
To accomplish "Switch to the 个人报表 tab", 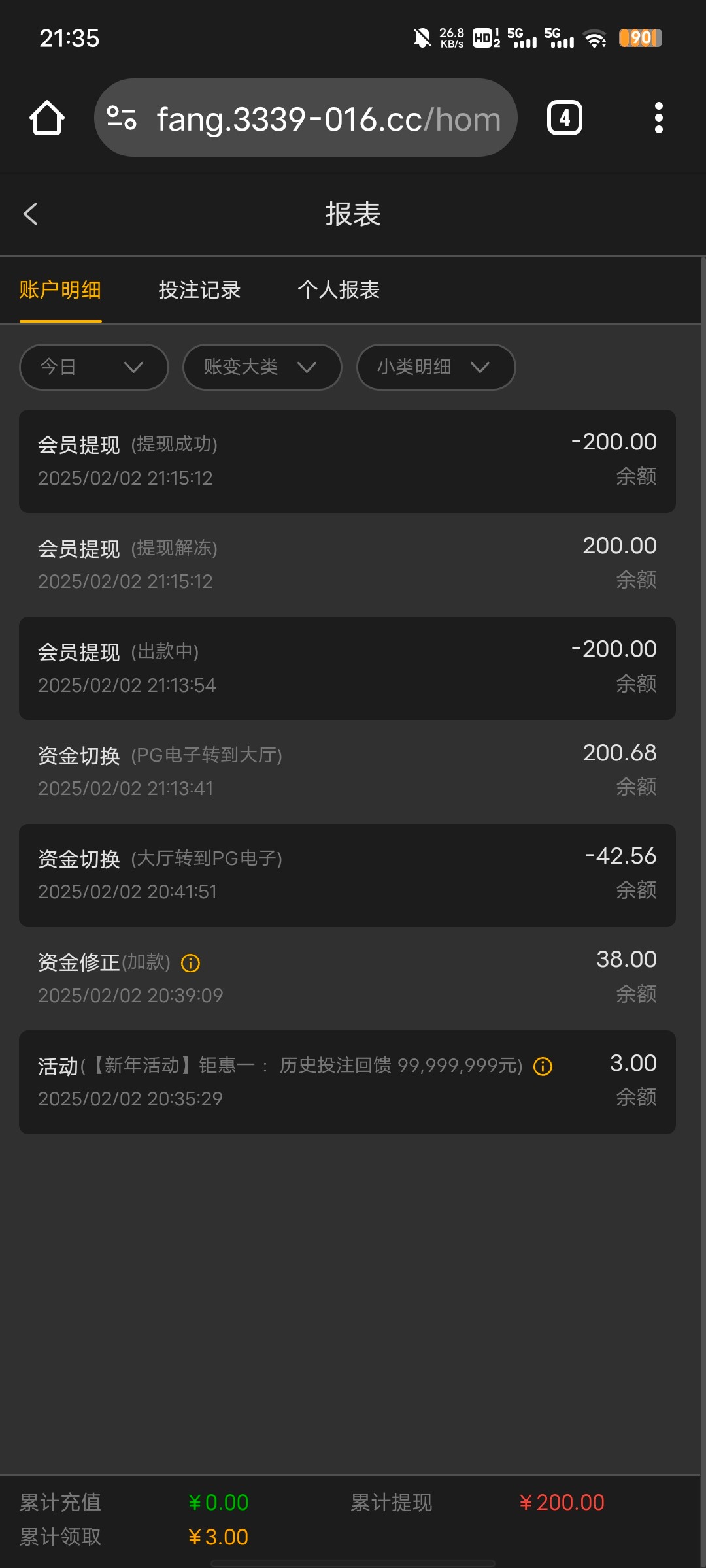I will [339, 290].
